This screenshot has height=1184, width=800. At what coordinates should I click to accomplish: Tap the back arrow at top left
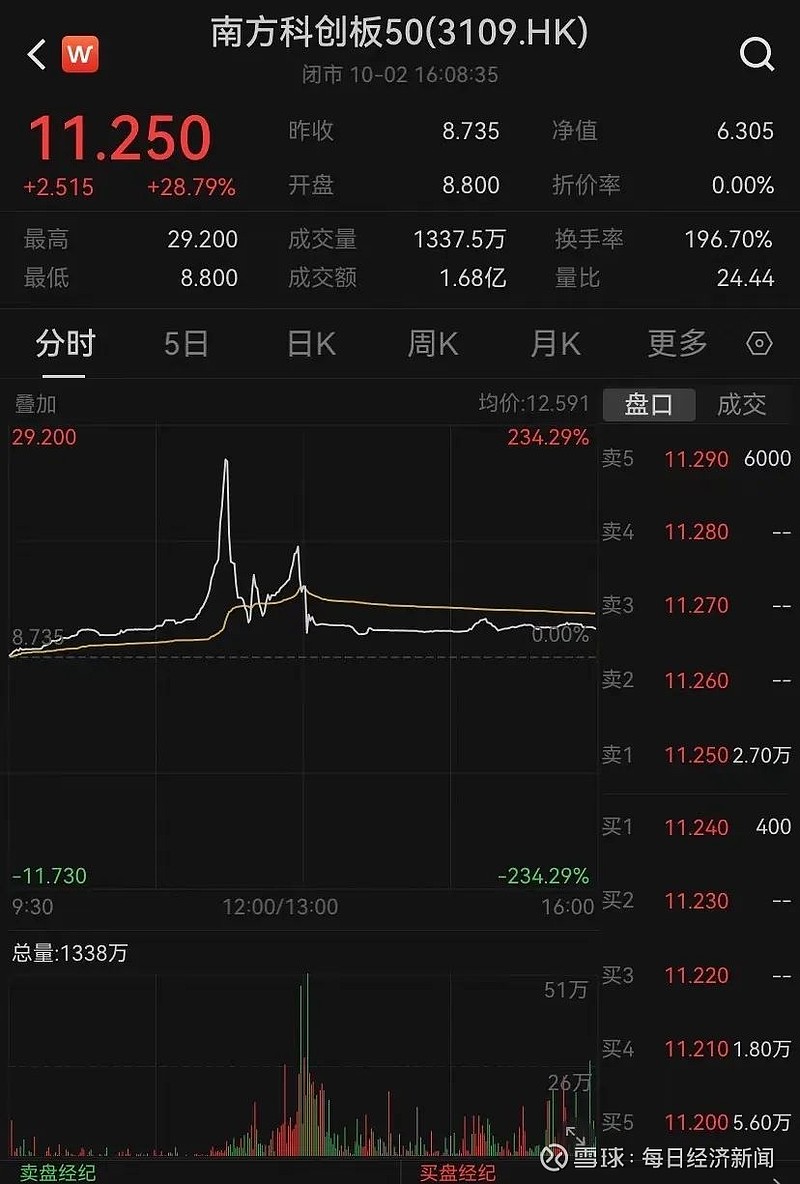pos(34,55)
